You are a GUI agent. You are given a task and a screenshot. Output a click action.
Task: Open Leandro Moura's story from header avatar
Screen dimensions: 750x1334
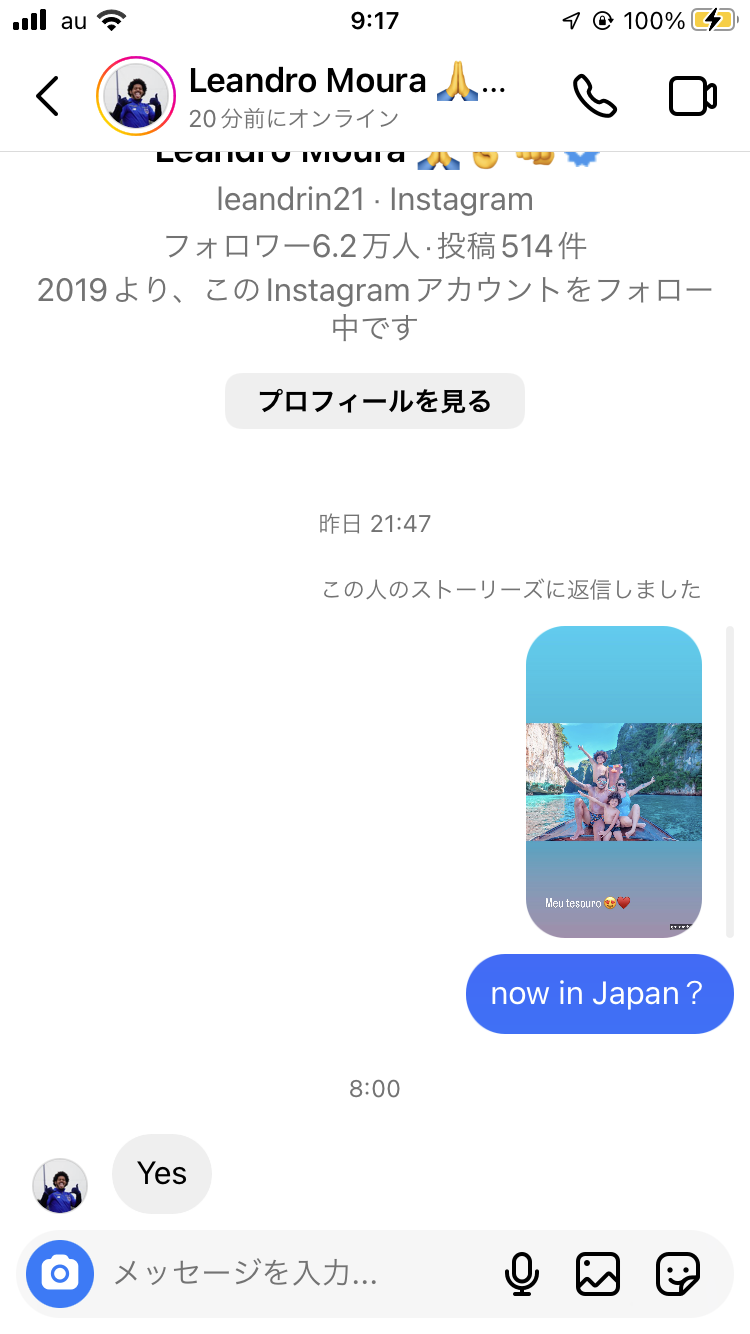pos(135,96)
